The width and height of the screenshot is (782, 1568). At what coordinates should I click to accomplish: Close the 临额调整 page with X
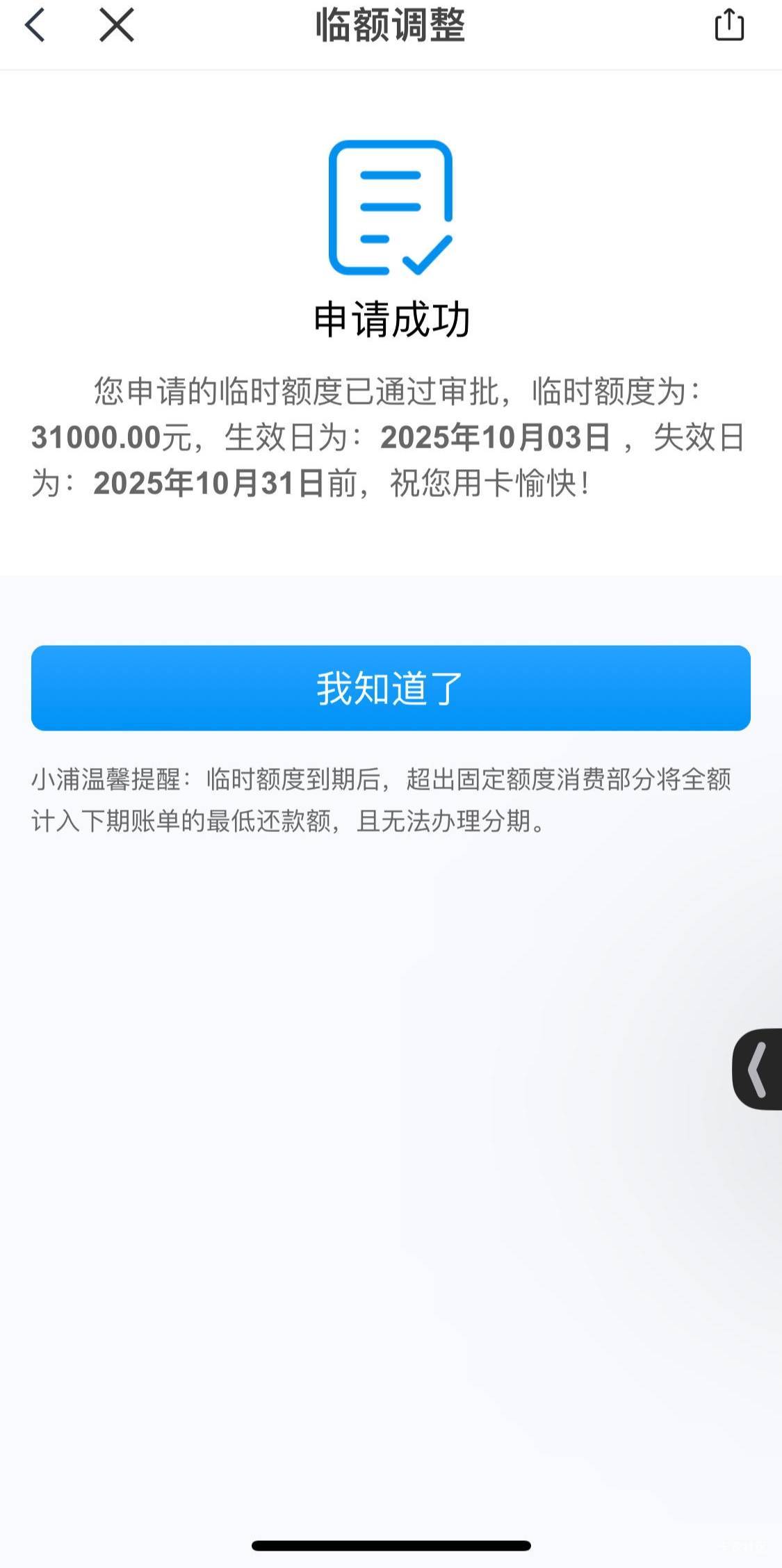116,26
